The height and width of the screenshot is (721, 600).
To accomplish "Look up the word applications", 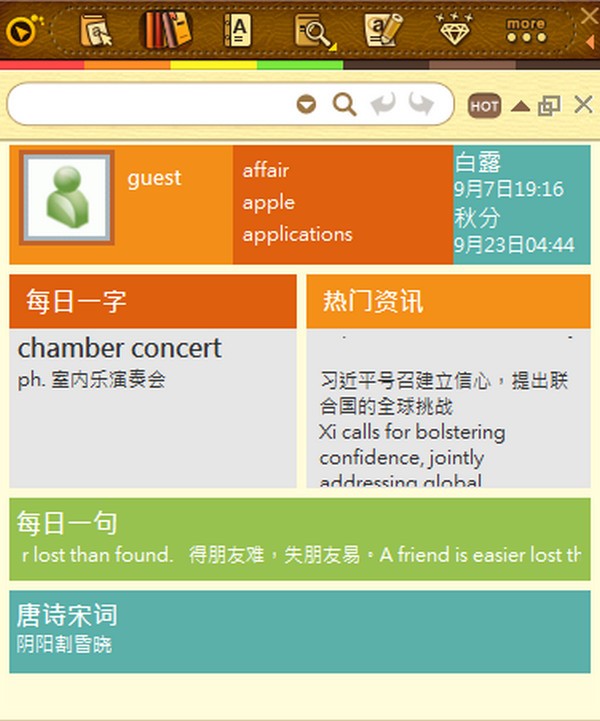I will (x=297, y=235).
